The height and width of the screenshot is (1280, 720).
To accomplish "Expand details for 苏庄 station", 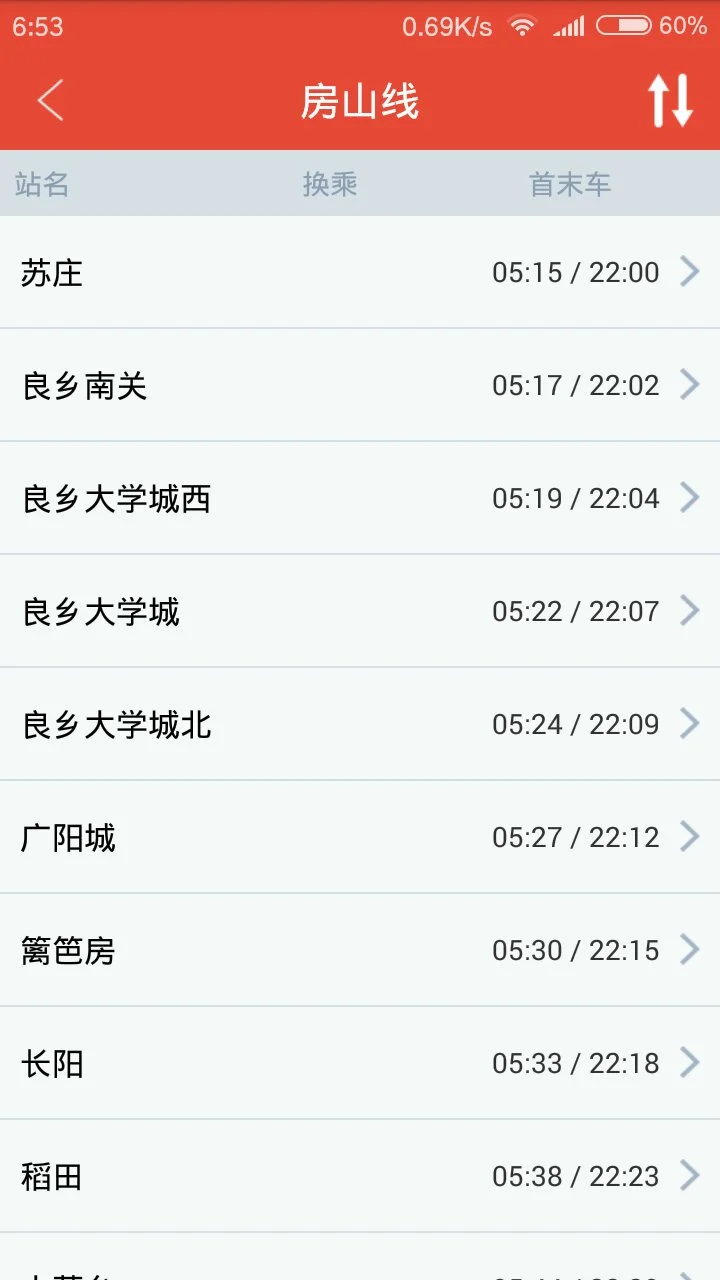I will (x=360, y=272).
